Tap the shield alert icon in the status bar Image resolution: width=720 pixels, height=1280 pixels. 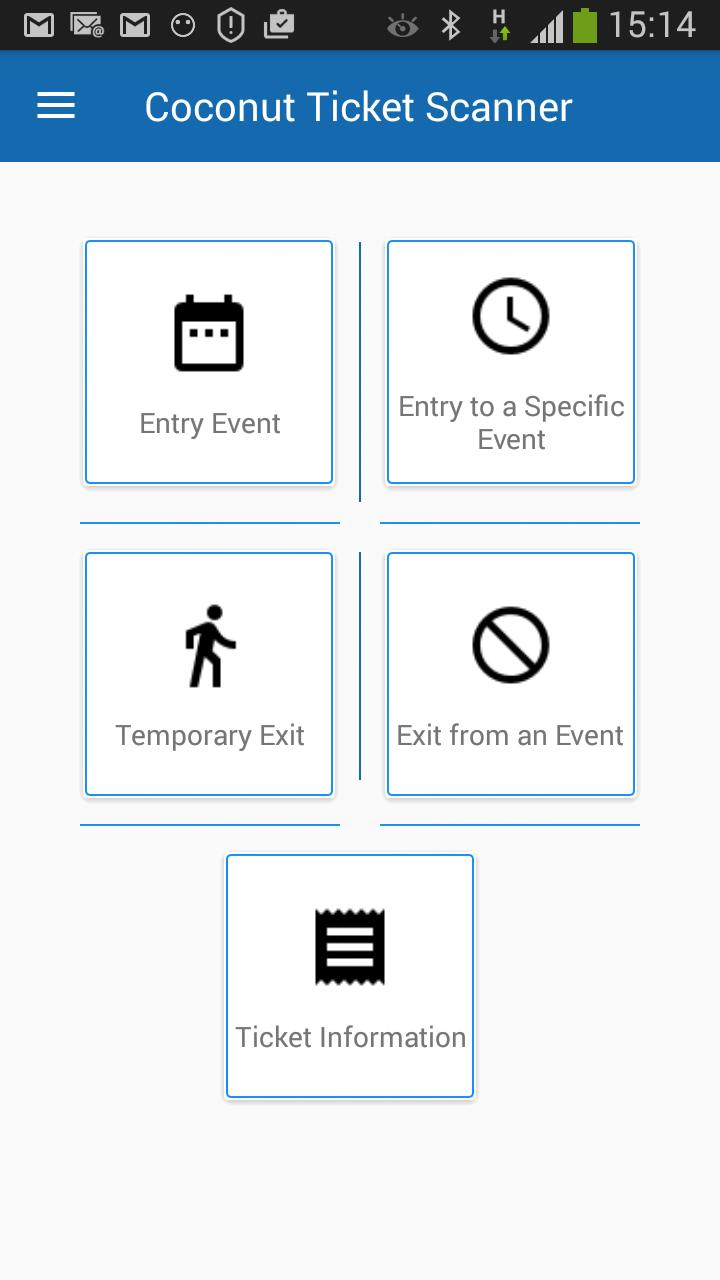229,22
